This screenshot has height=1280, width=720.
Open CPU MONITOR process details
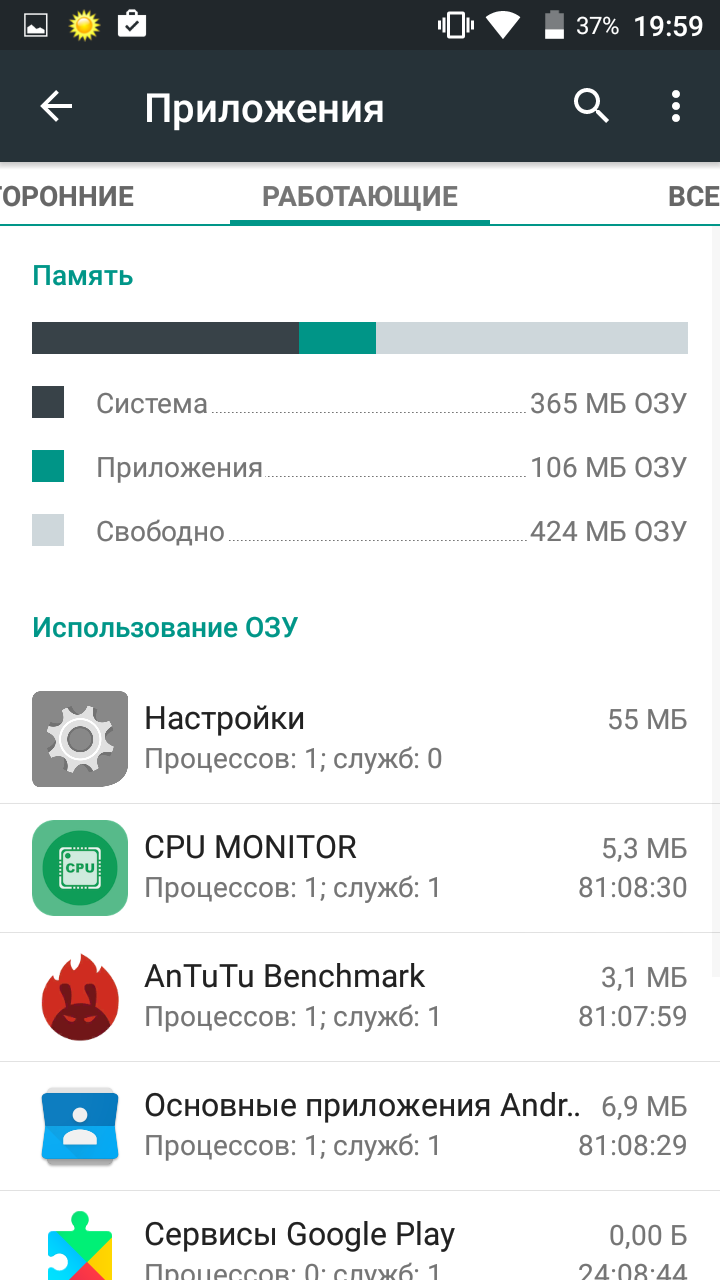pyautogui.click(x=360, y=867)
